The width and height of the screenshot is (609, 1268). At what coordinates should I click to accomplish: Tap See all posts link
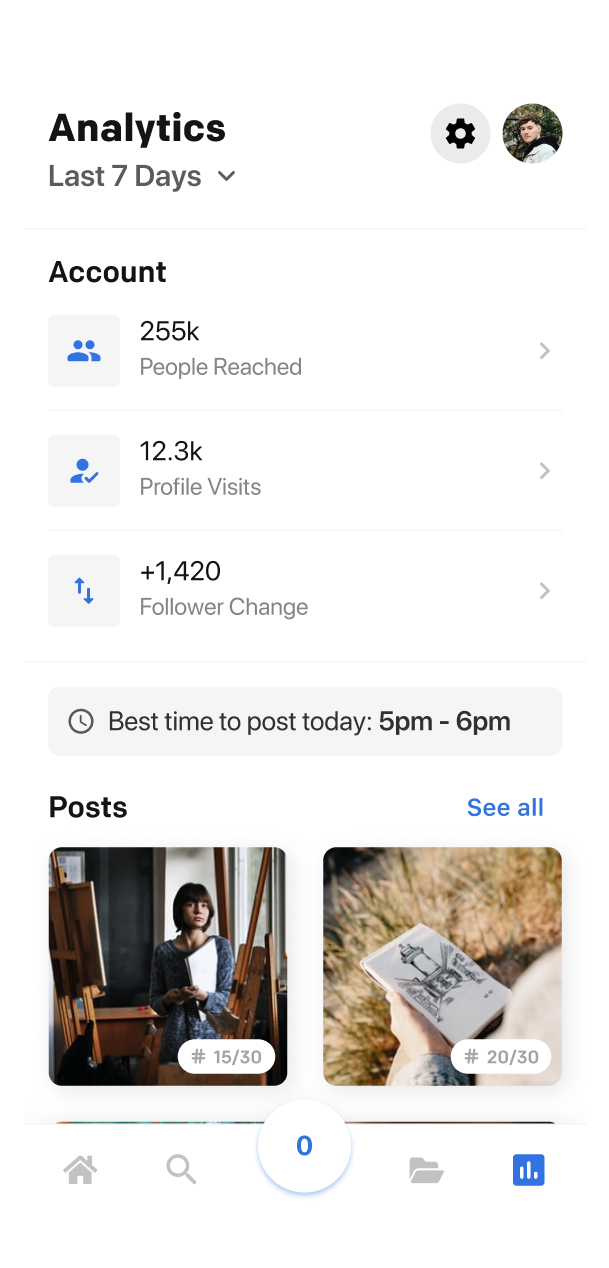pyautogui.click(x=505, y=808)
